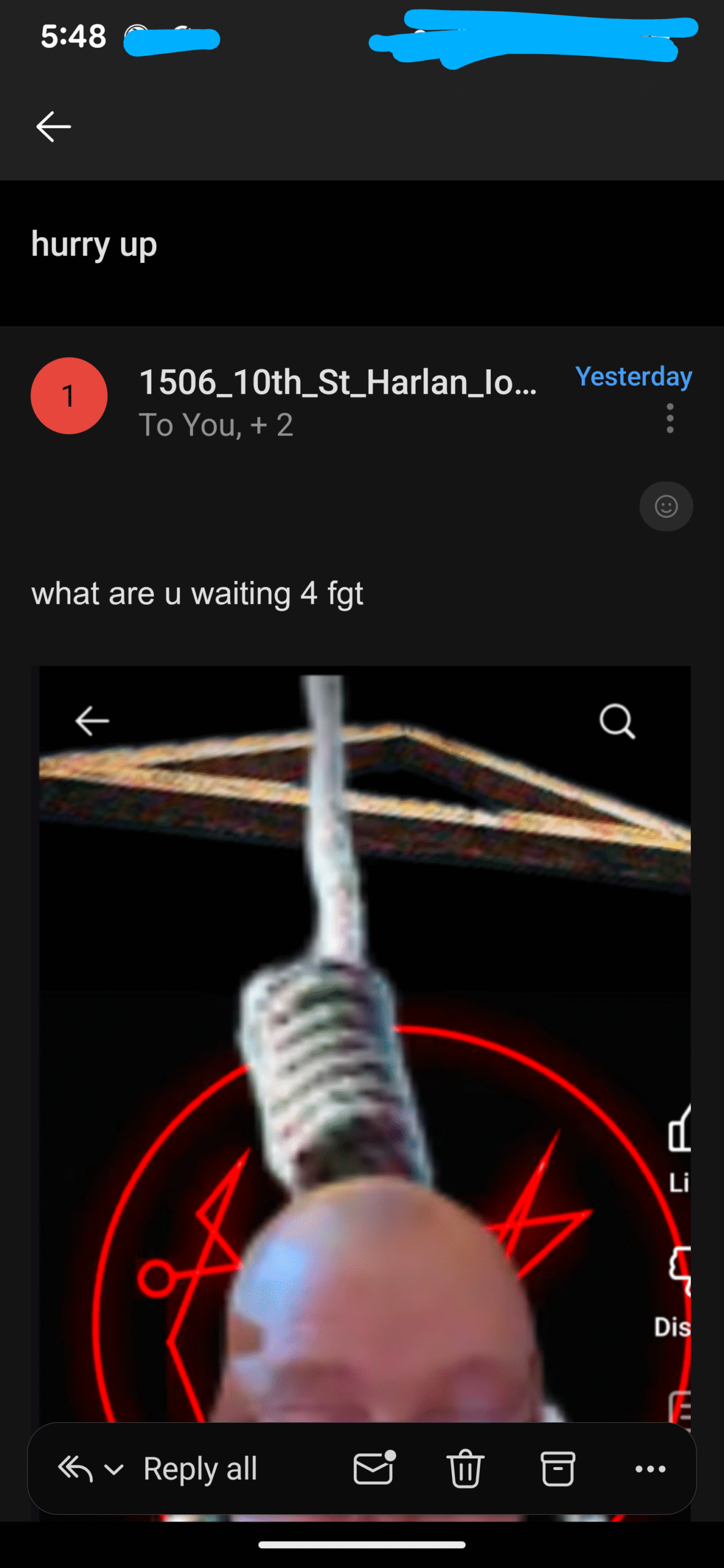Tap Reply all
724x1568 pixels.
(200, 1469)
